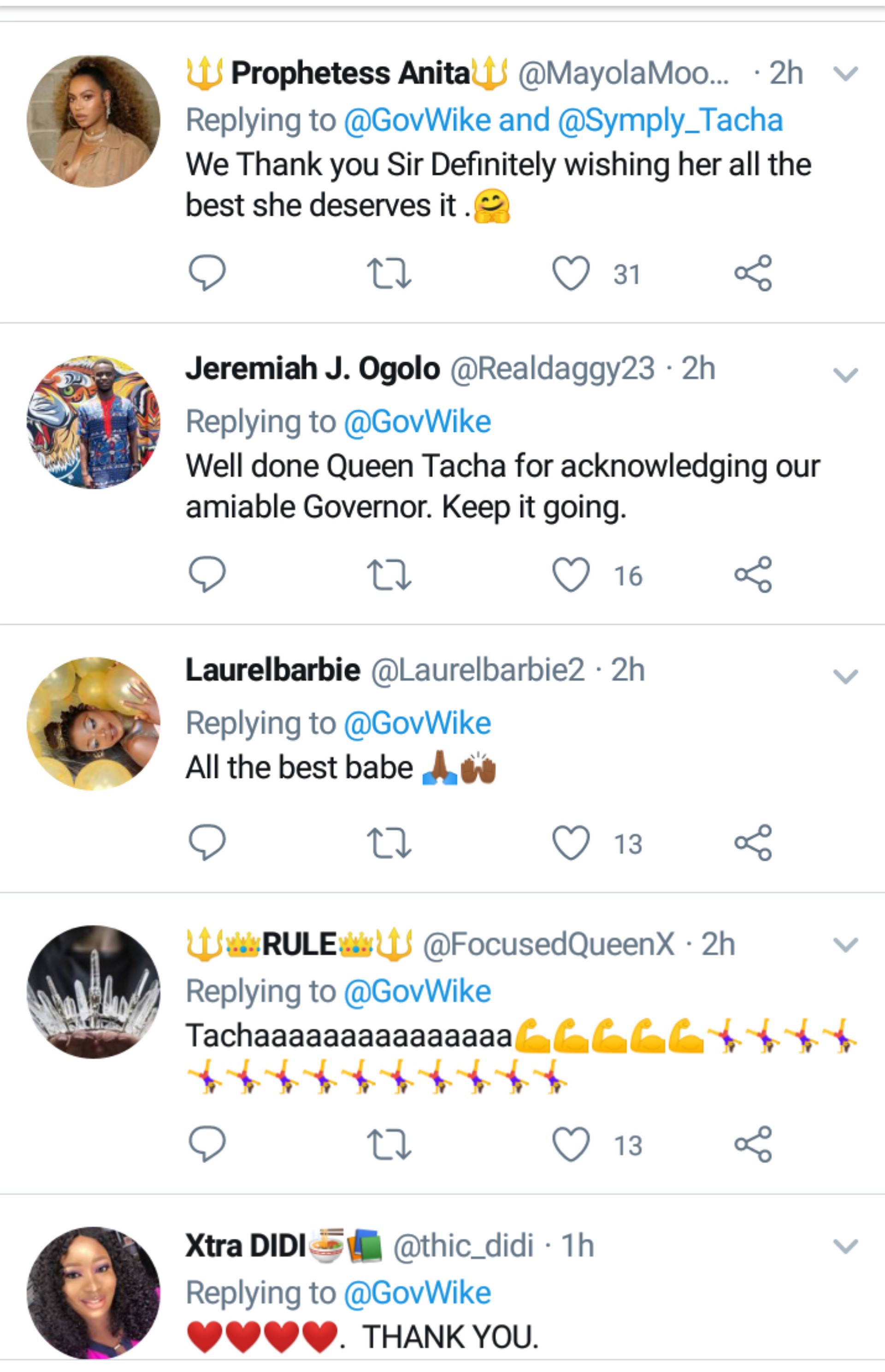View Laurelbarbie's profile avatar
The image size is (885, 1372).
point(94,724)
